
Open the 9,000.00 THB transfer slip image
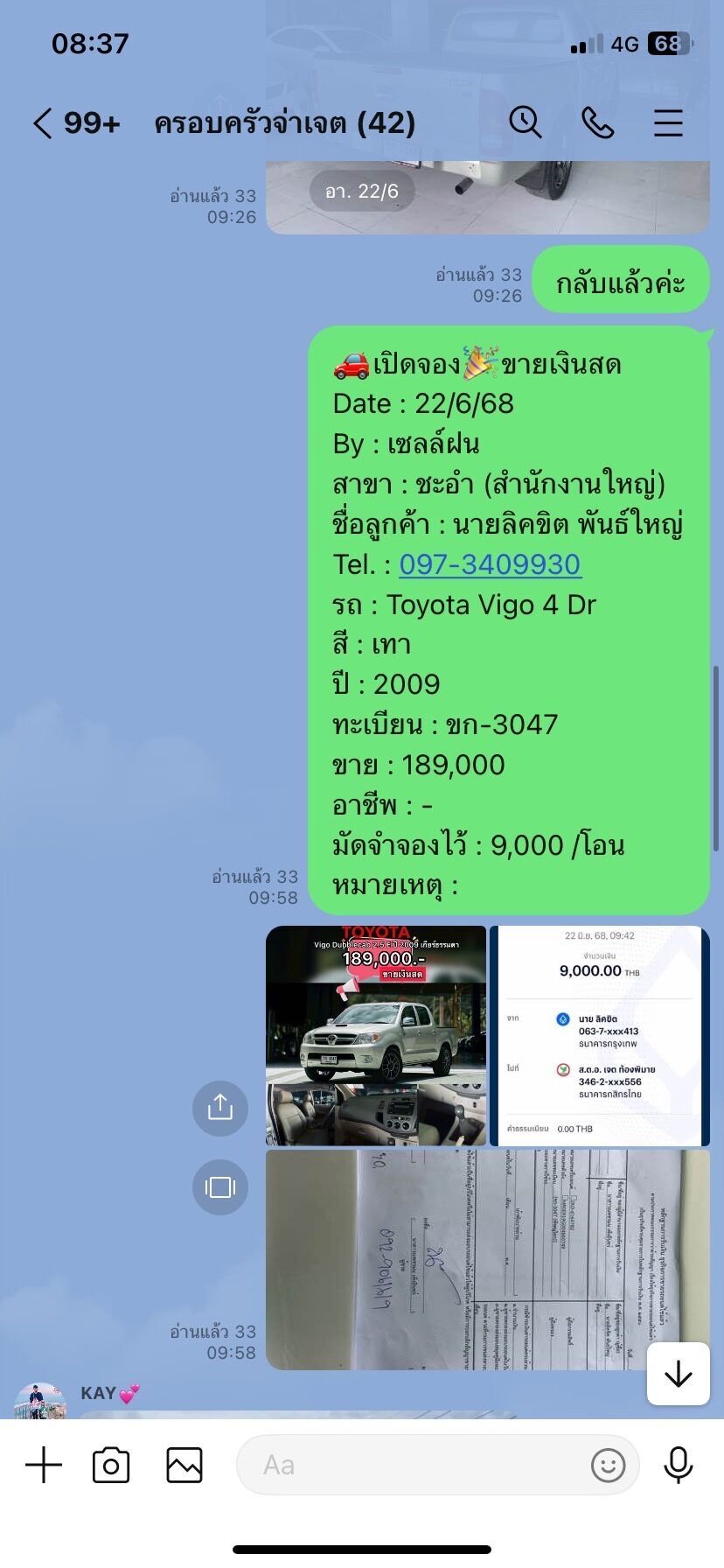tap(599, 1036)
